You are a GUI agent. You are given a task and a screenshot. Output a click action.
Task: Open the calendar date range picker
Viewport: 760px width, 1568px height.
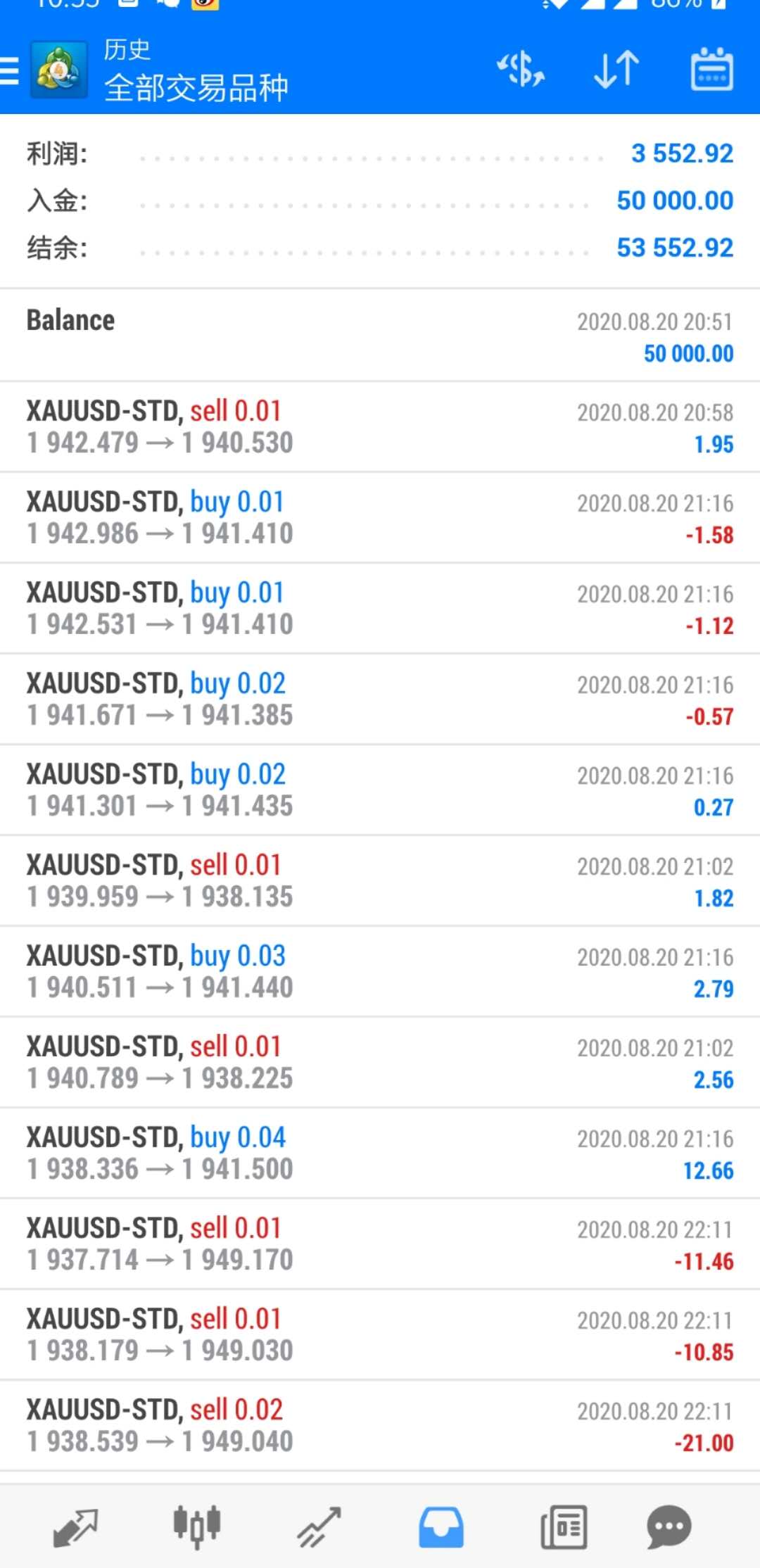(x=711, y=70)
